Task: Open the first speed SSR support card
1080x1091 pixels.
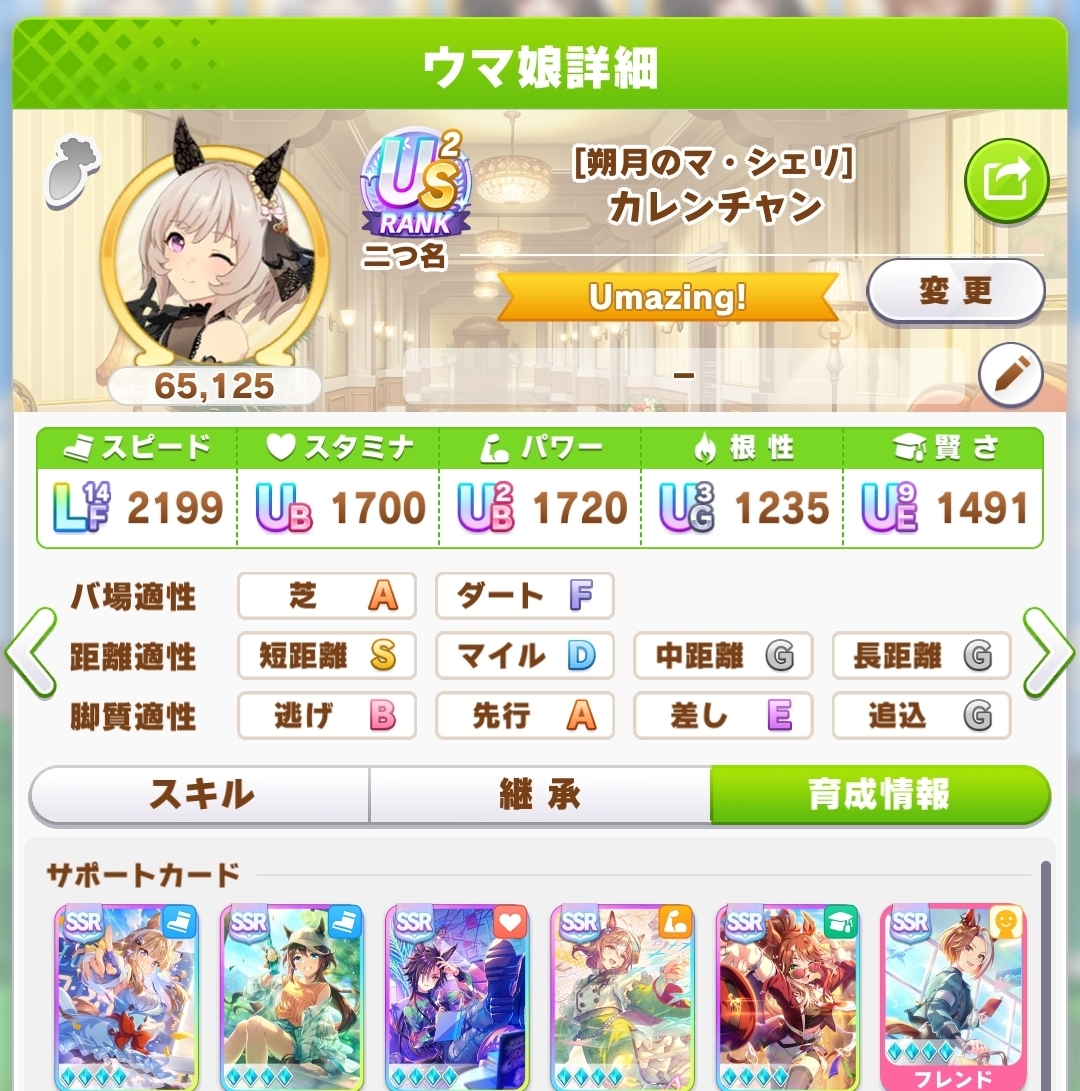Action: pos(127,995)
